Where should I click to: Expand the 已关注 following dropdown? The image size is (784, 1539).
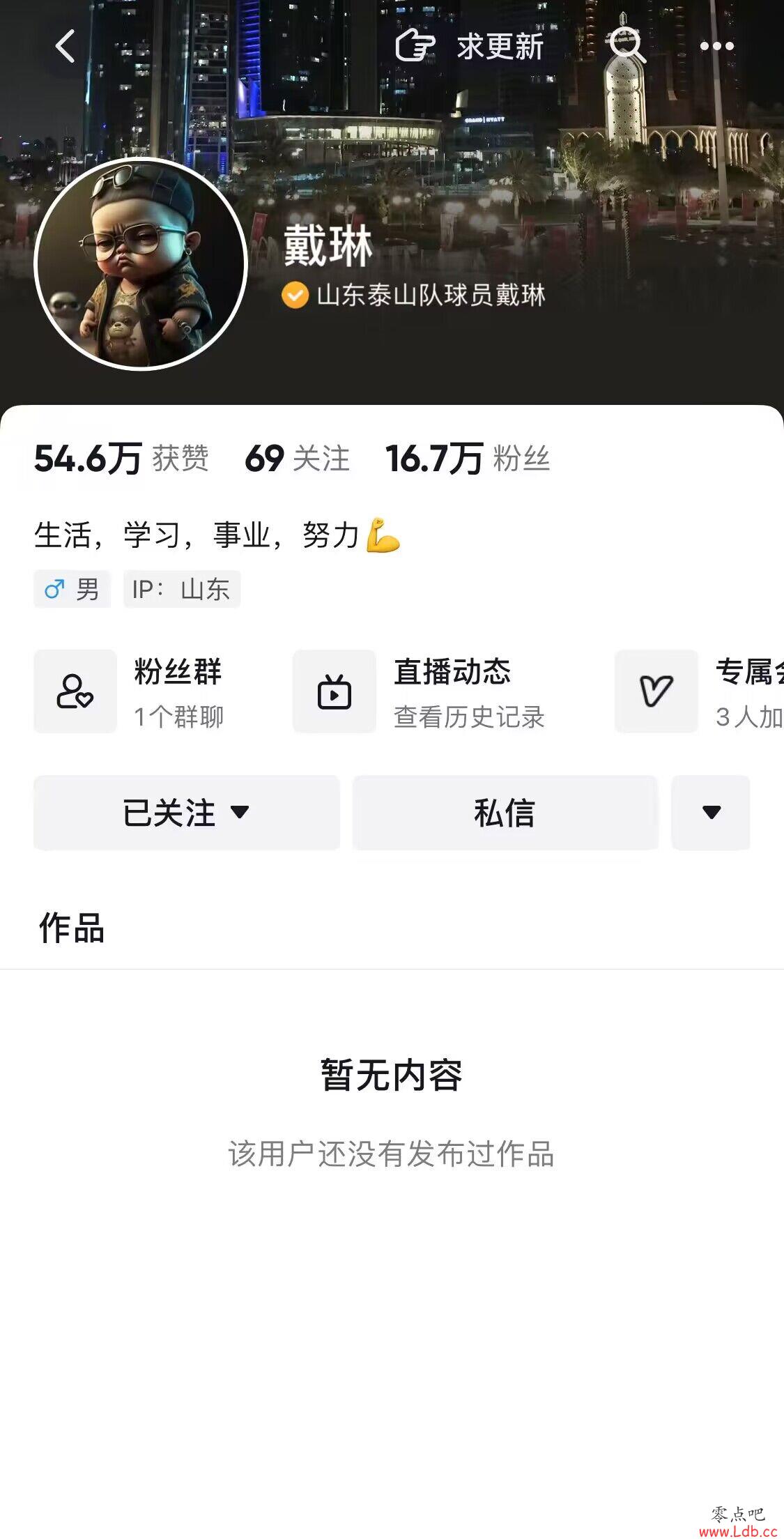pyautogui.click(x=186, y=813)
